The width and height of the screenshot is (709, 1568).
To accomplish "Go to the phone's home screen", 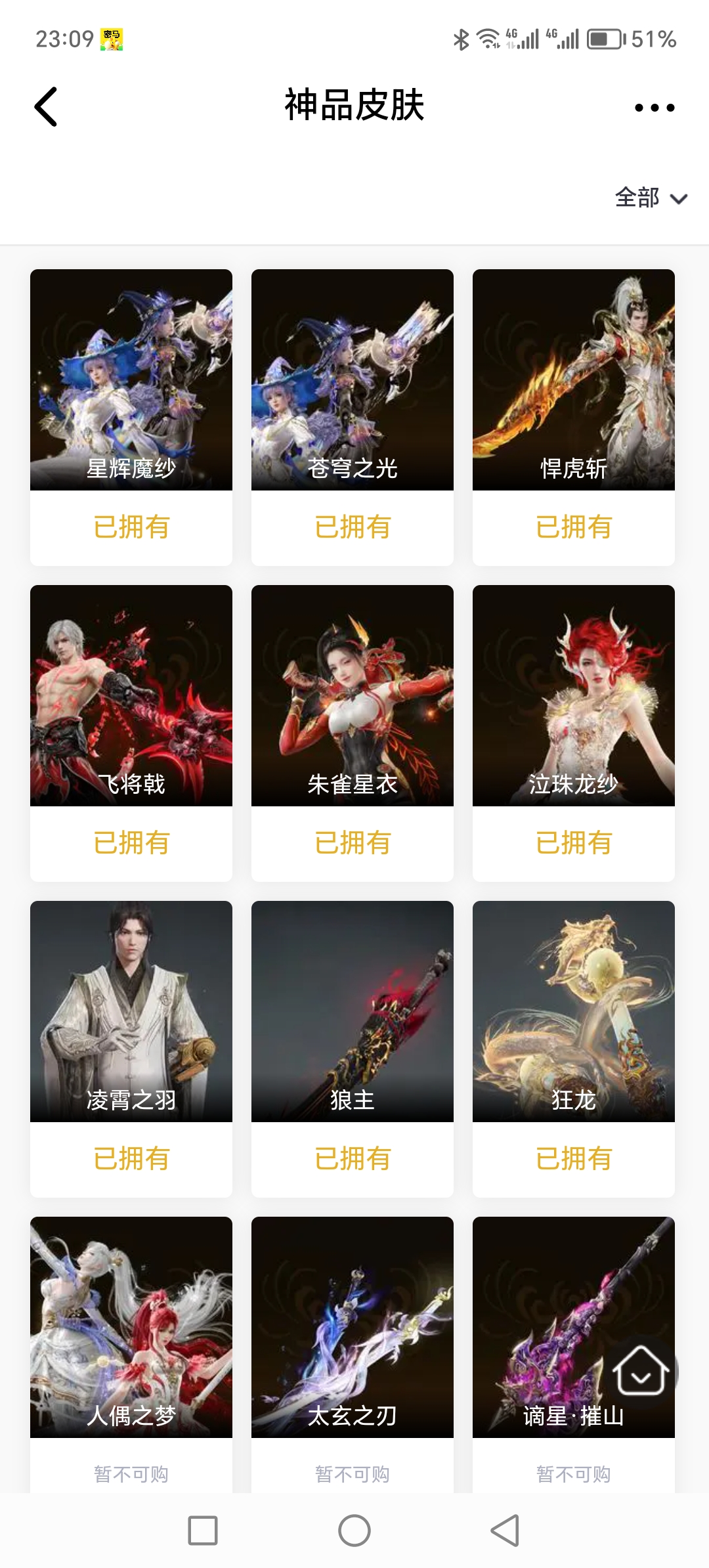I will 354,1531.
